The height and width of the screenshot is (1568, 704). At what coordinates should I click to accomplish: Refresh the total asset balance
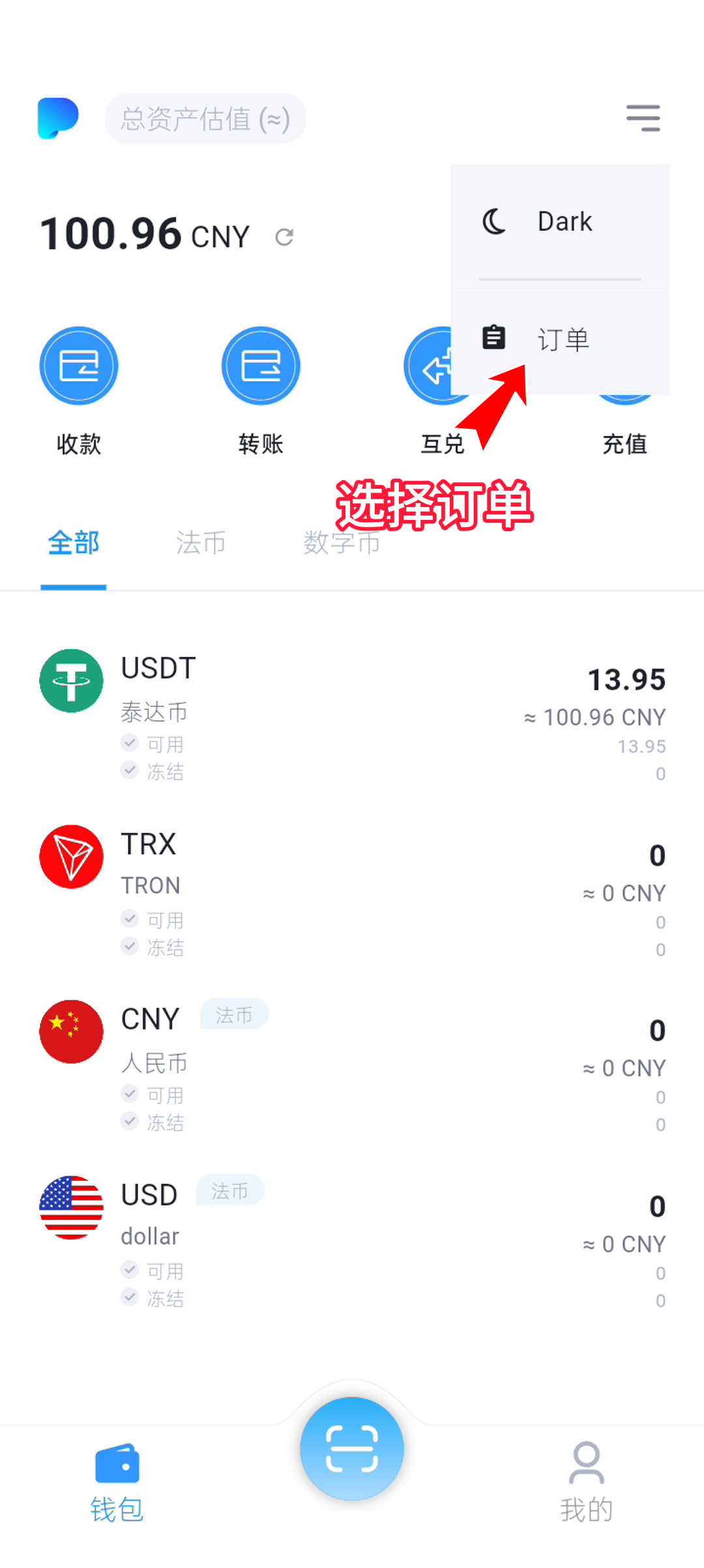click(284, 237)
